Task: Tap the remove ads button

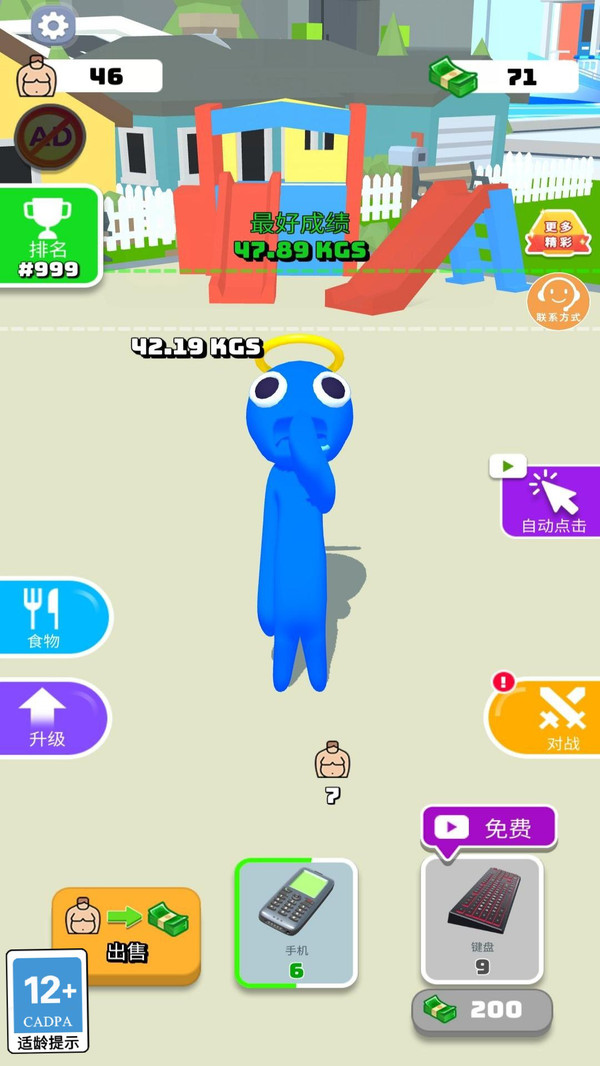Action: click(50, 138)
